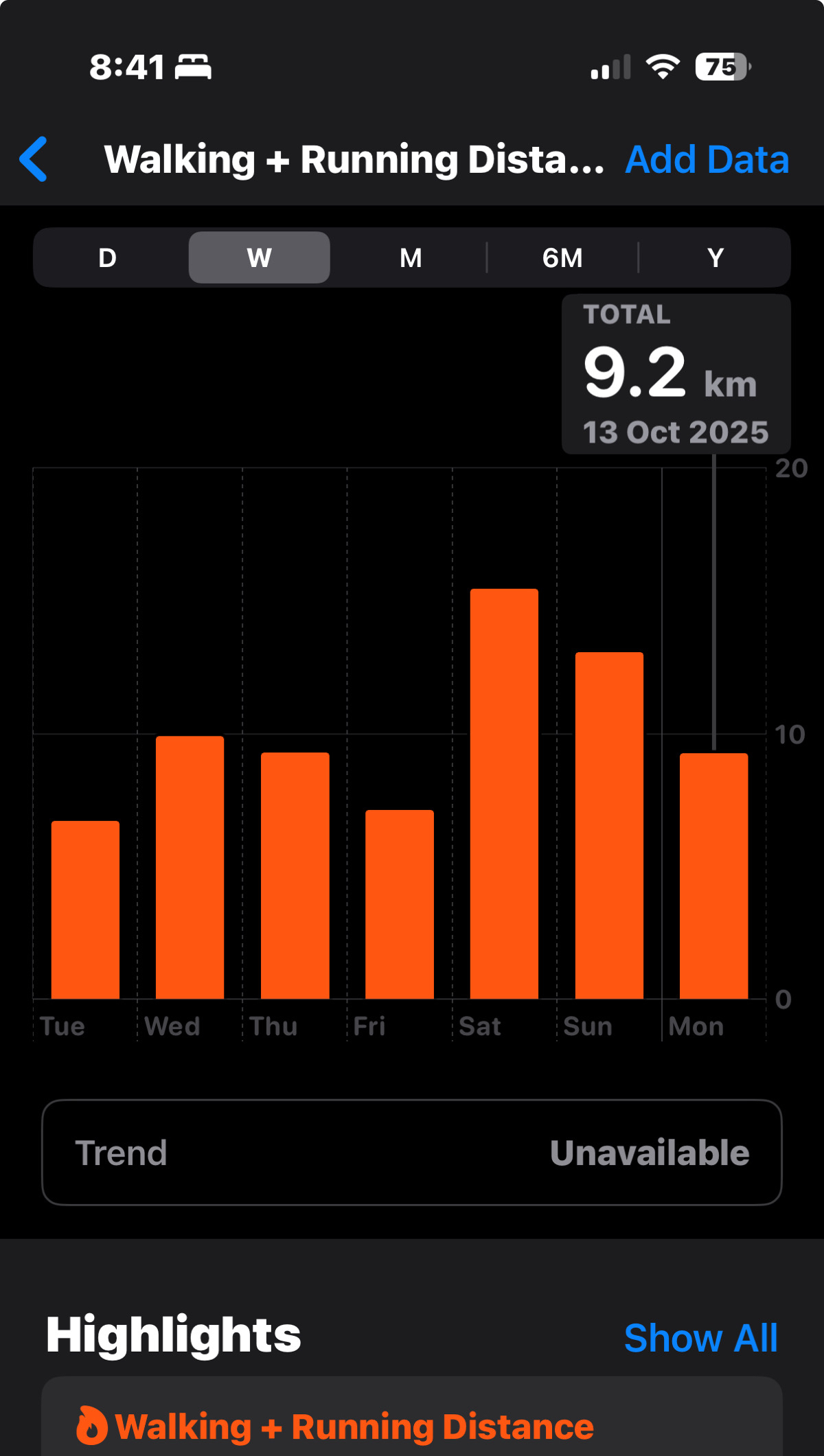Select the W weekly view

tap(260, 258)
